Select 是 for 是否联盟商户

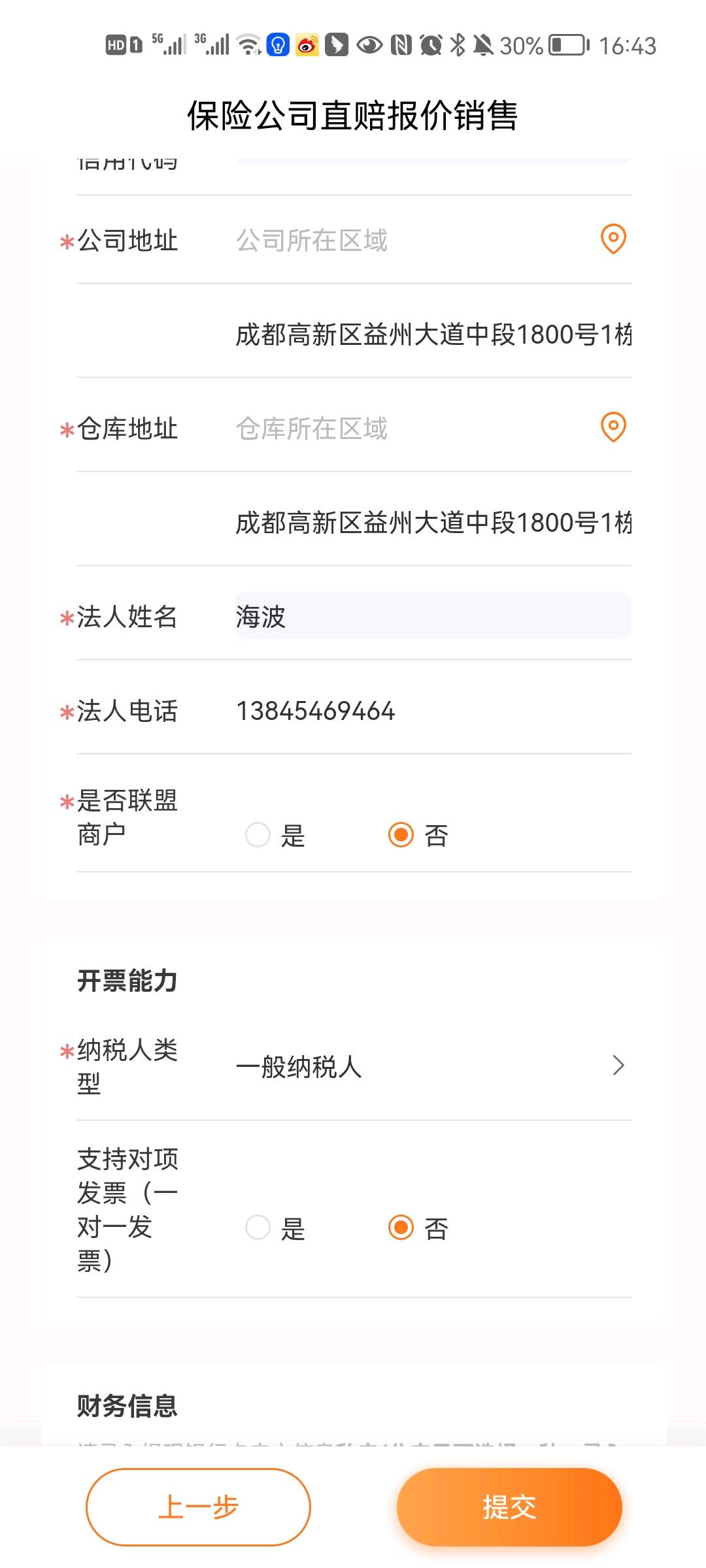(258, 834)
